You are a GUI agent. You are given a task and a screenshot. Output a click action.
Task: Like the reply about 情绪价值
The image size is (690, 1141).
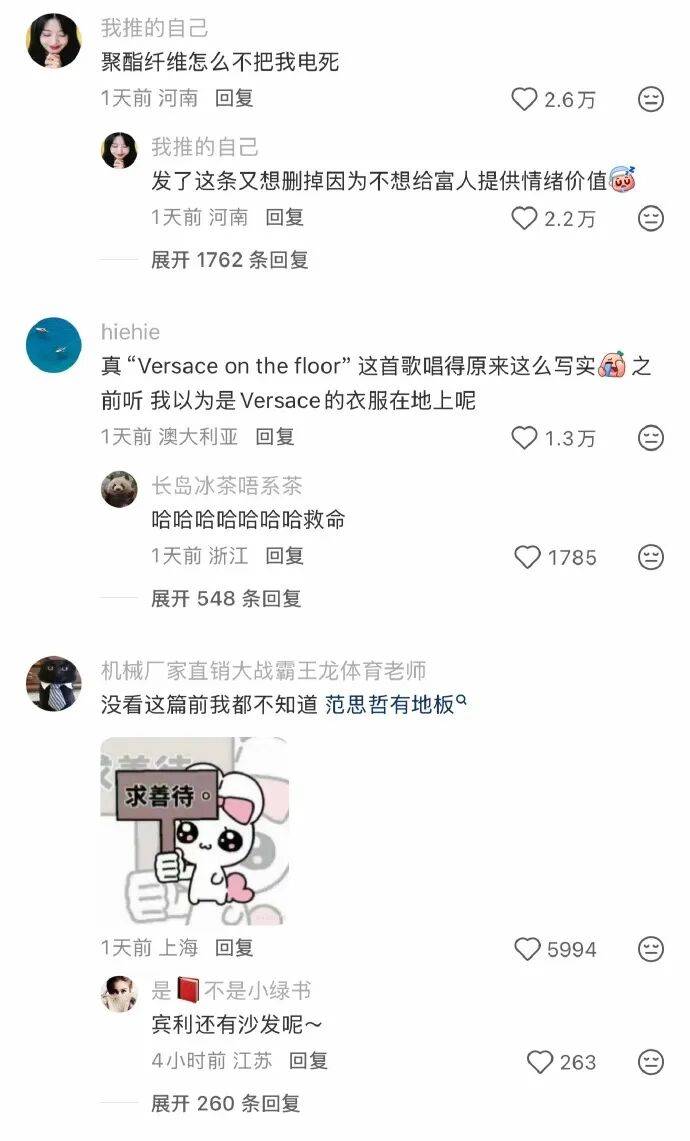525,218
